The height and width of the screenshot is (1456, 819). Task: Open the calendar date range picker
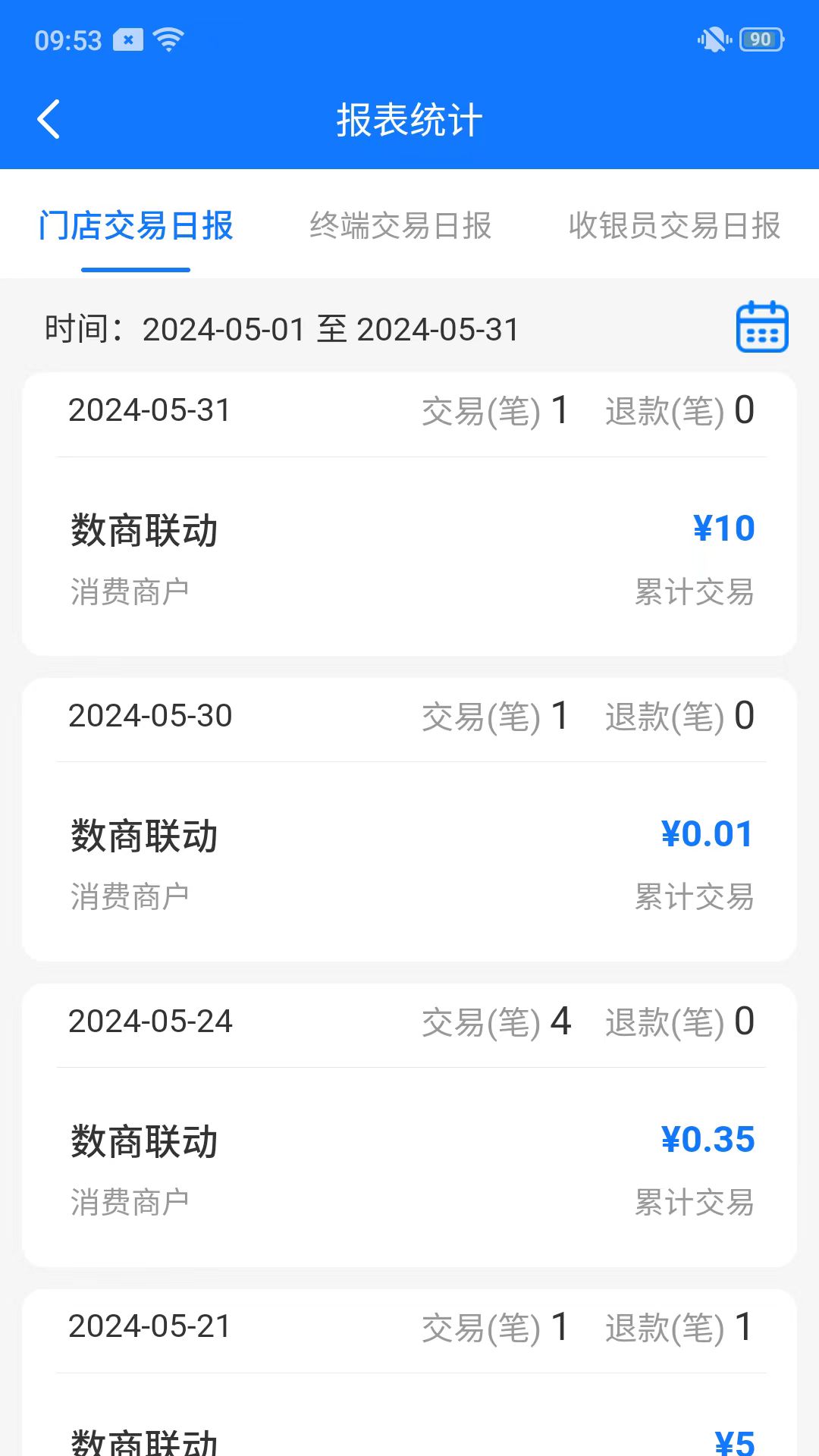point(762,328)
